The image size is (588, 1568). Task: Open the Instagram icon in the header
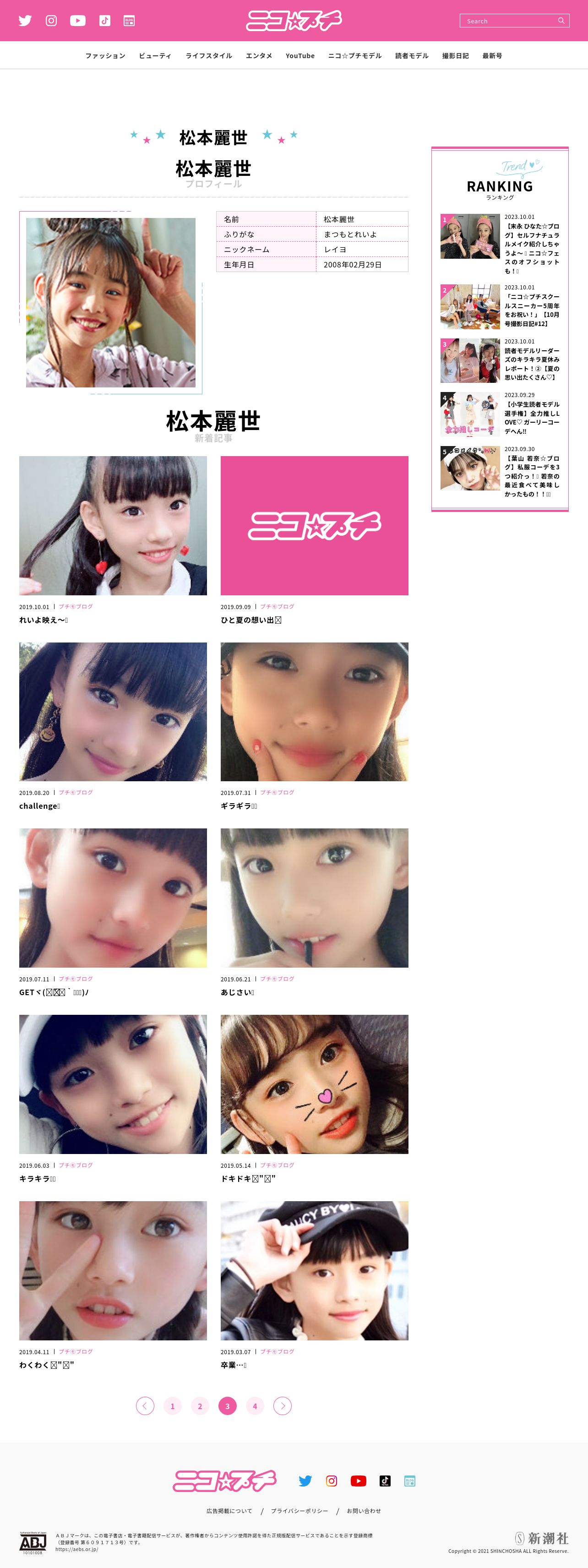pos(51,21)
